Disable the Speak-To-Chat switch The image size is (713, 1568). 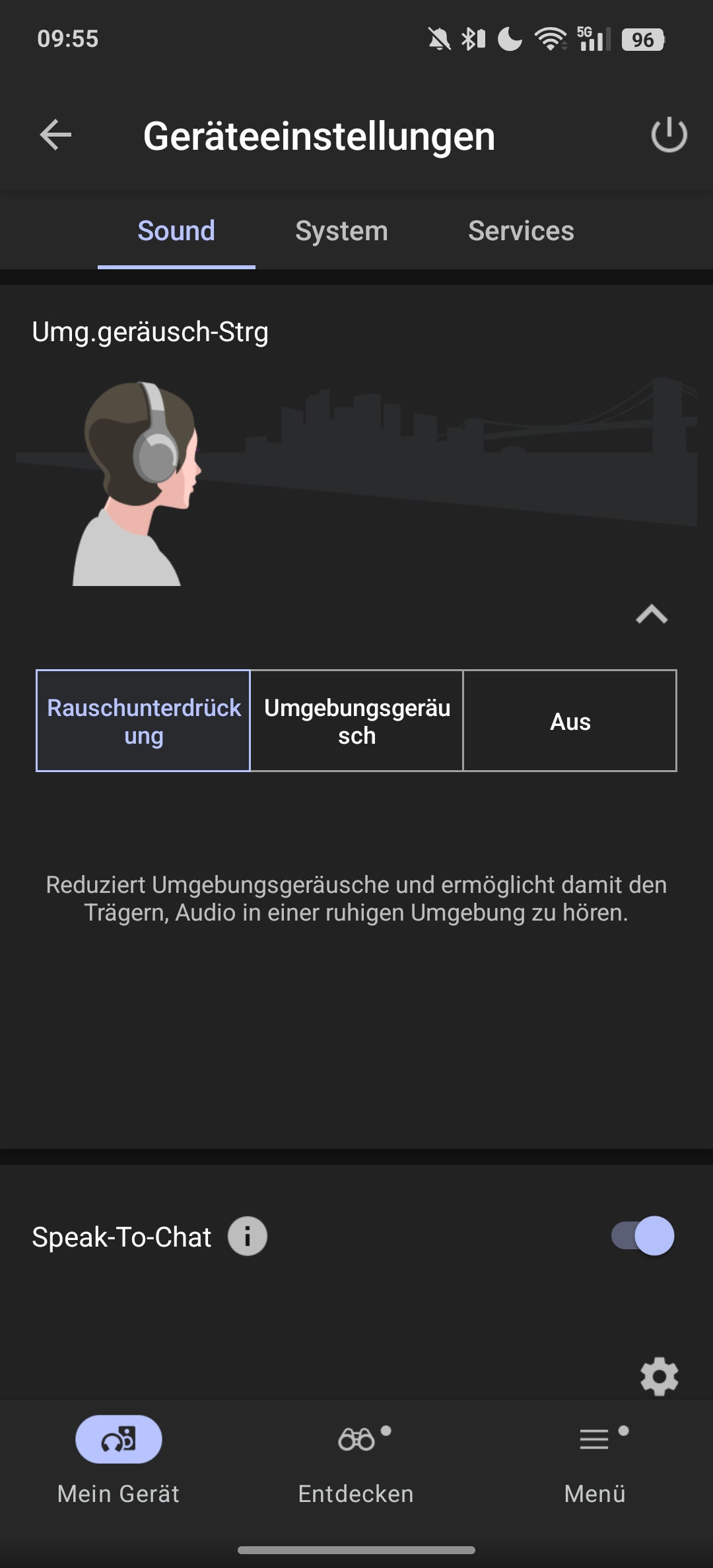click(x=642, y=1236)
